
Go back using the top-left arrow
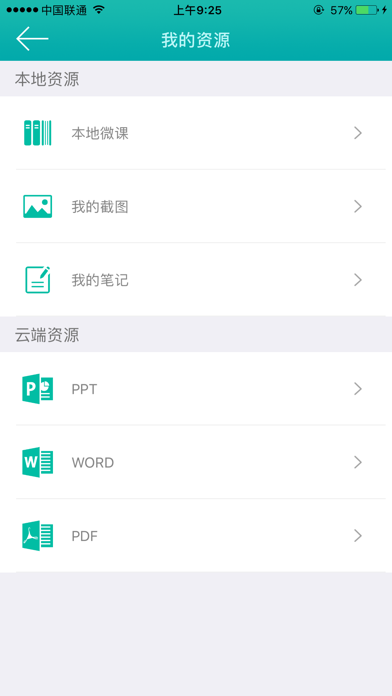[32, 39]
